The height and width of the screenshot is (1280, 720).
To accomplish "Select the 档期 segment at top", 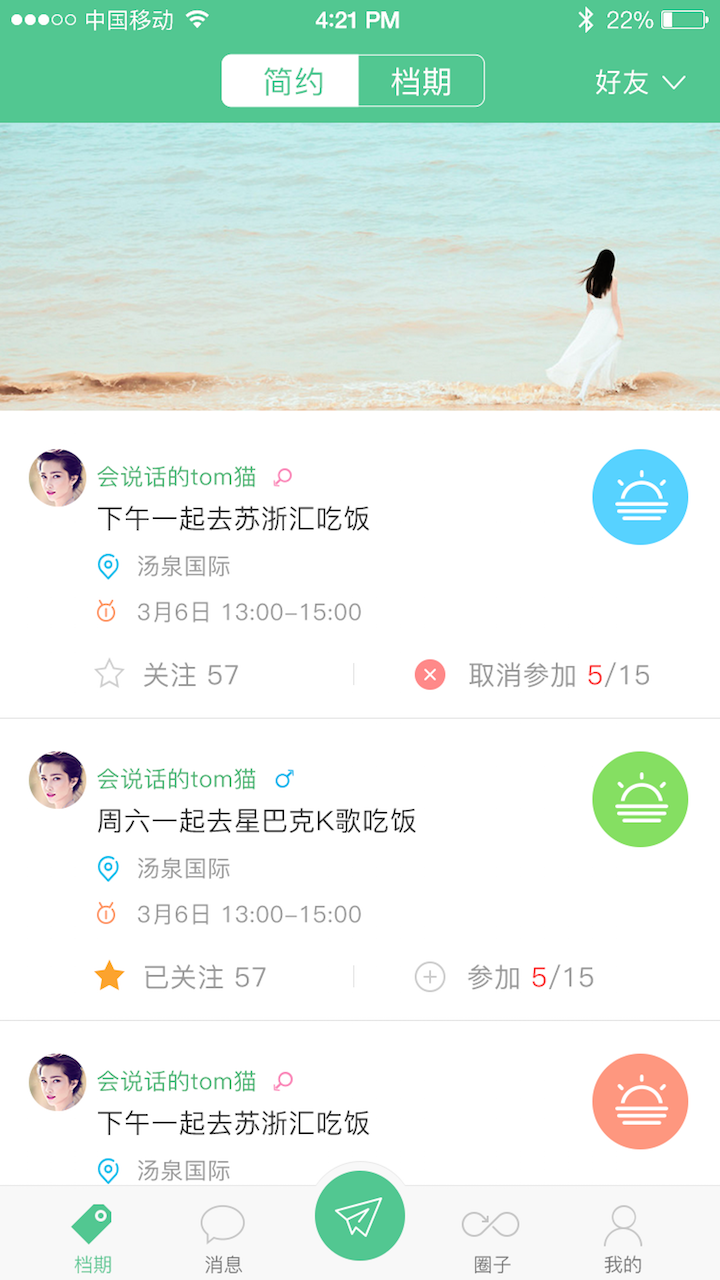I will coord(421,81).
